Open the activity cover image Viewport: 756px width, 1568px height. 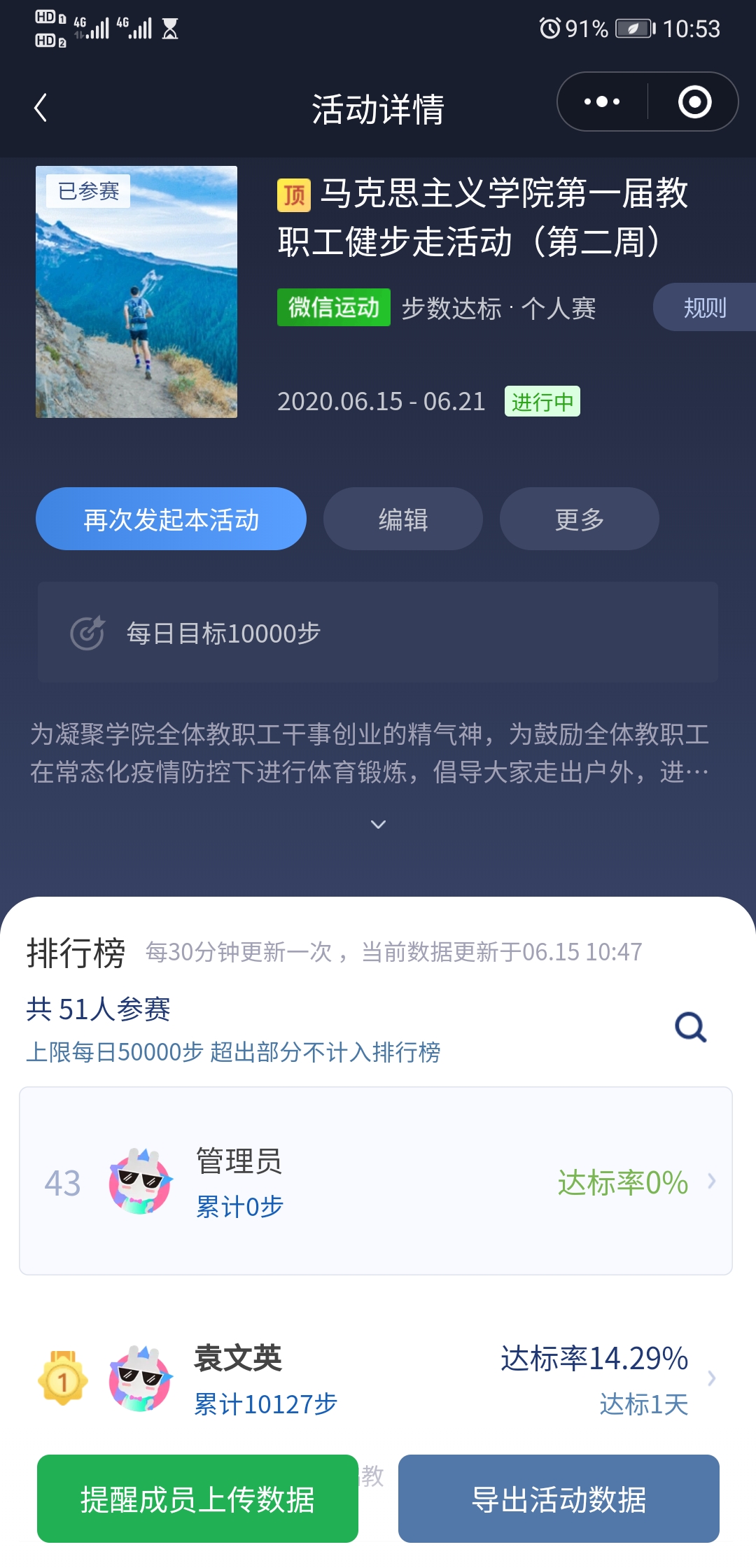pyautogui.click(x=136, y=292)
